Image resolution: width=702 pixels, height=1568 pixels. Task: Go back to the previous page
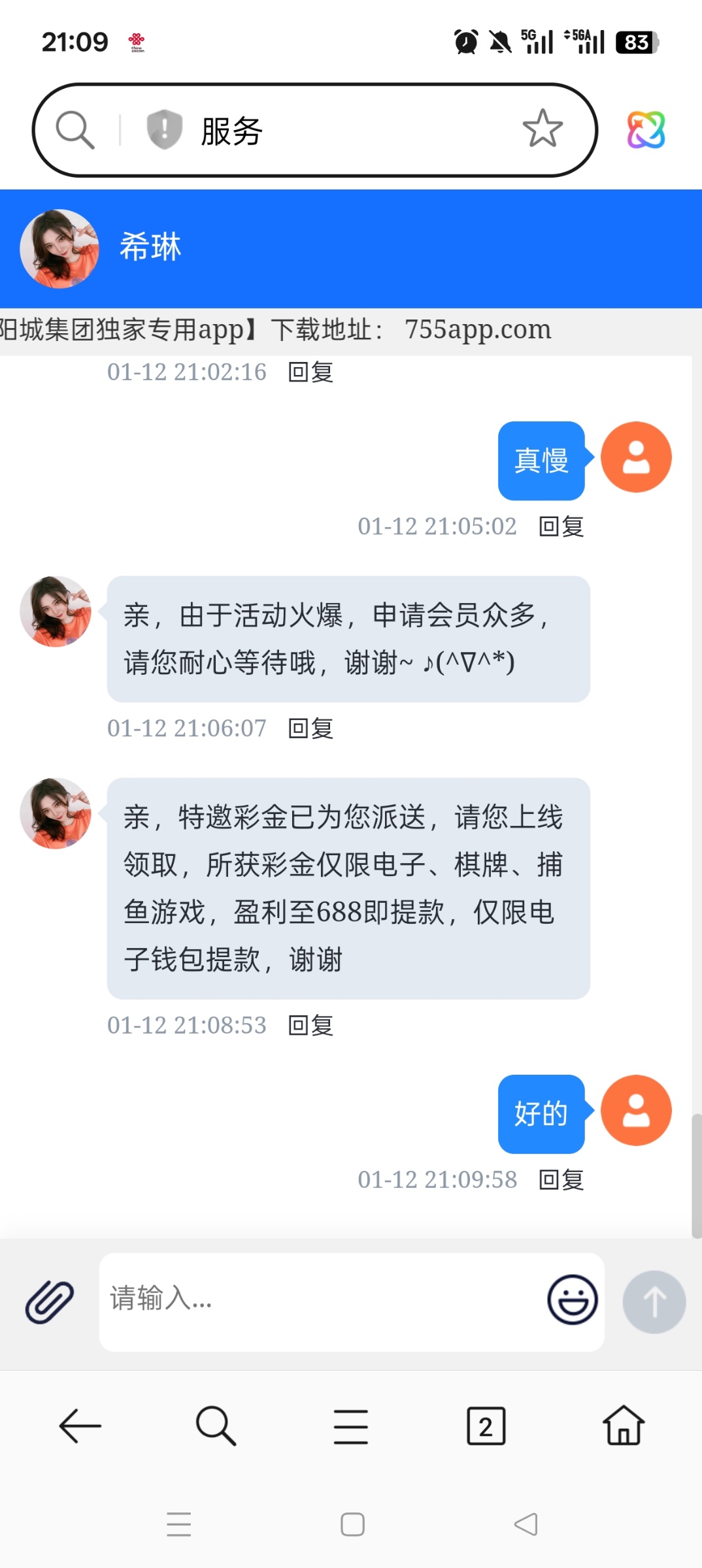pyautogui.click(x=80, y=1426)
